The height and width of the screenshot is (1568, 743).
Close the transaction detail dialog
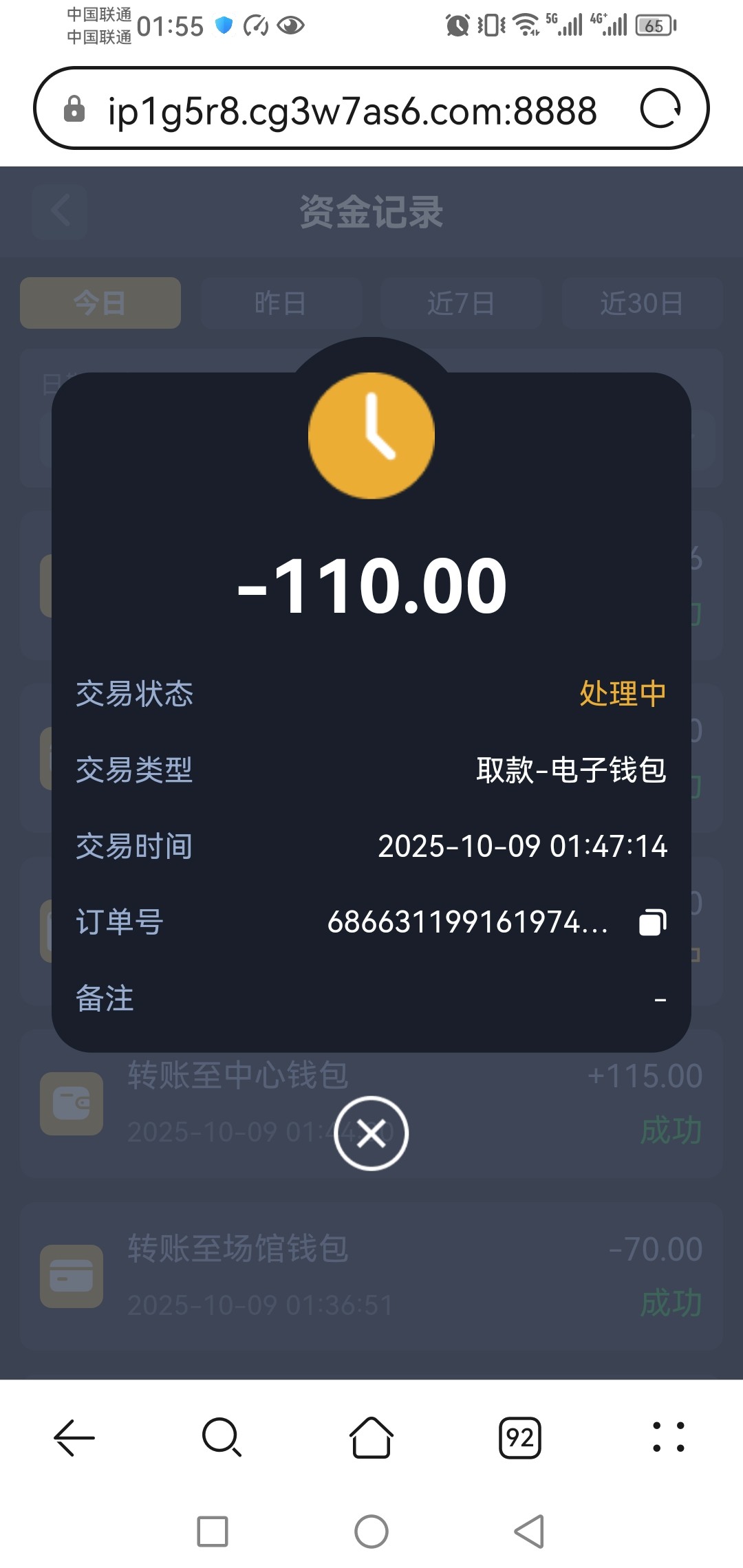[371, 1133]
